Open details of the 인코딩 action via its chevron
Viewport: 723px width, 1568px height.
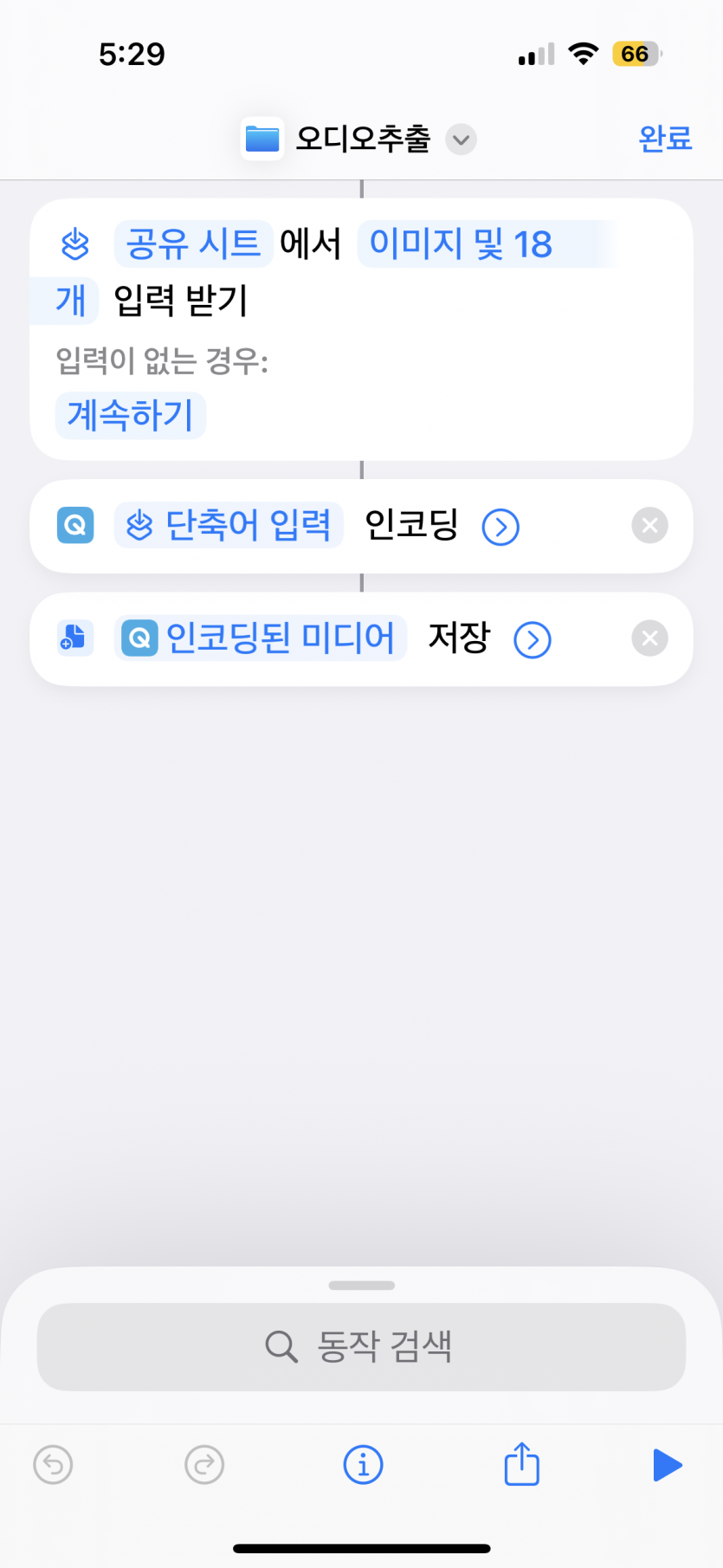(500, 526)
